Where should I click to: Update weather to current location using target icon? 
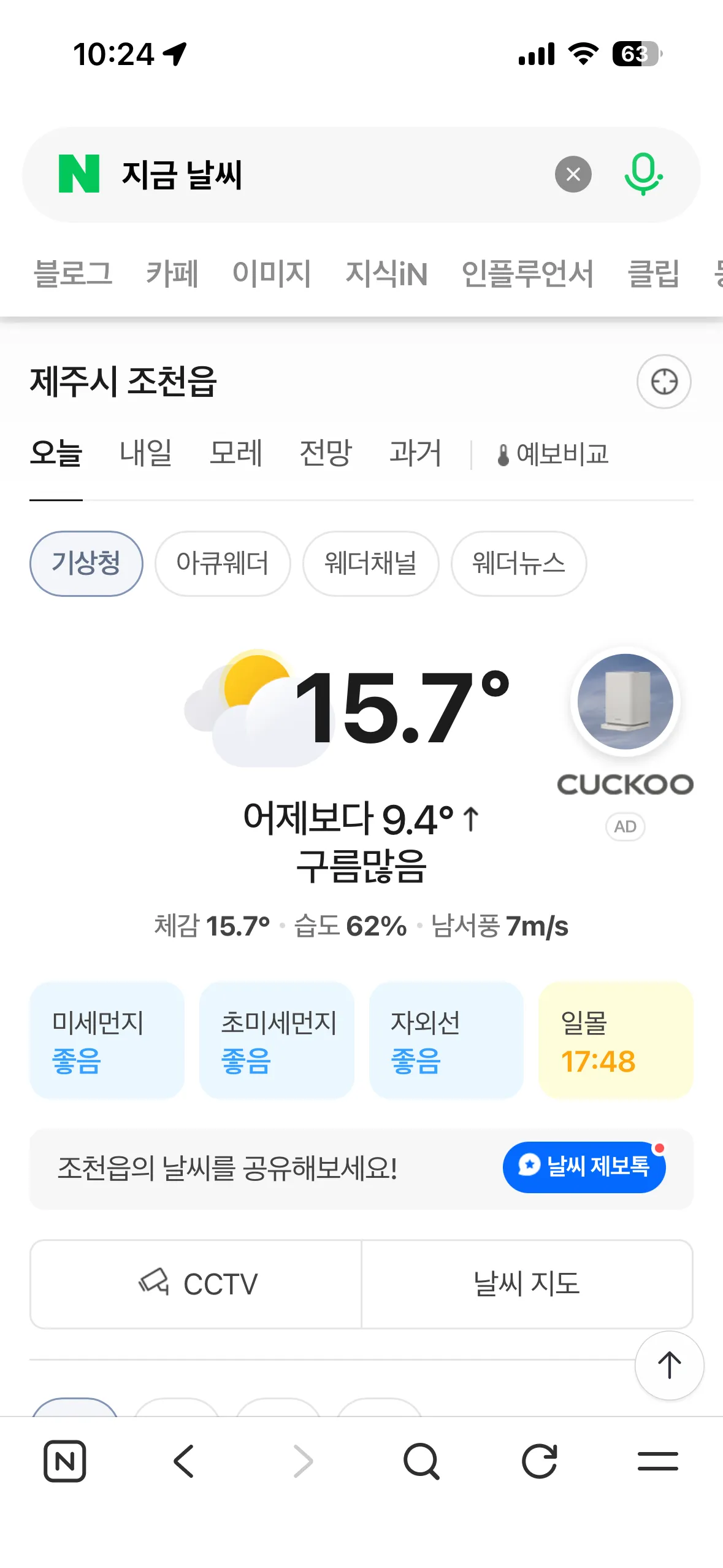[664, 382]
